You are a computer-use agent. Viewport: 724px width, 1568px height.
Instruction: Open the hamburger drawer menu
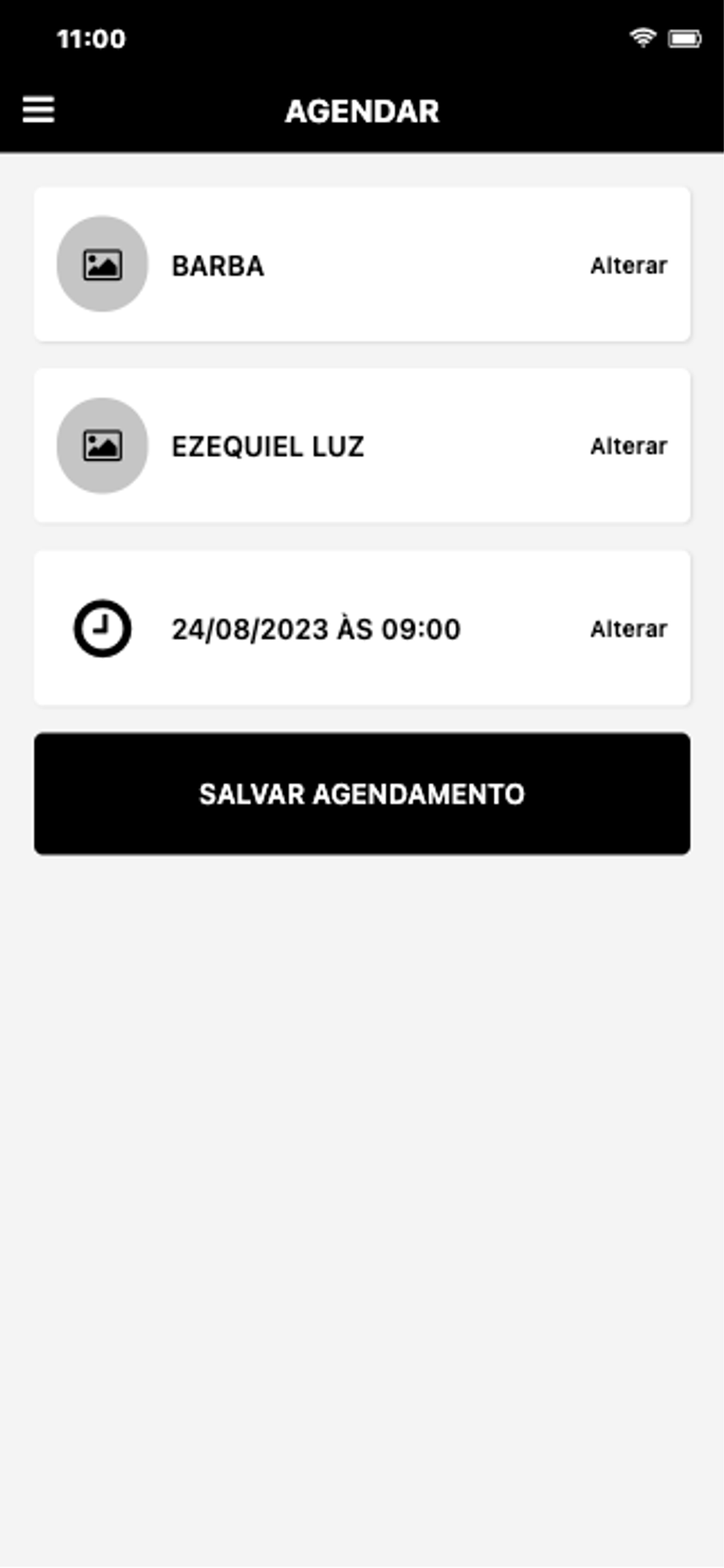point(38,110)
